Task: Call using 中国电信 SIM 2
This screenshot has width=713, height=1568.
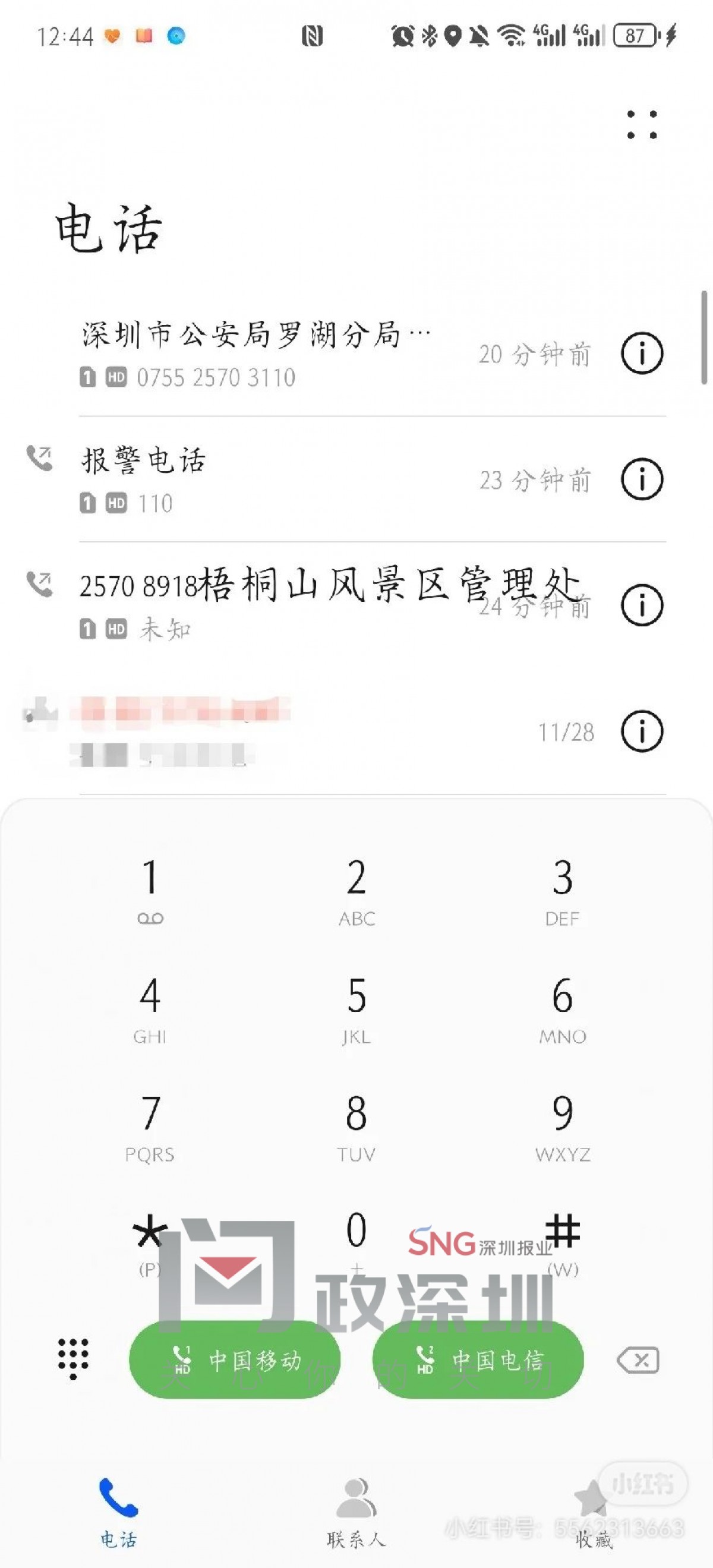Action: pos(478,1361)
